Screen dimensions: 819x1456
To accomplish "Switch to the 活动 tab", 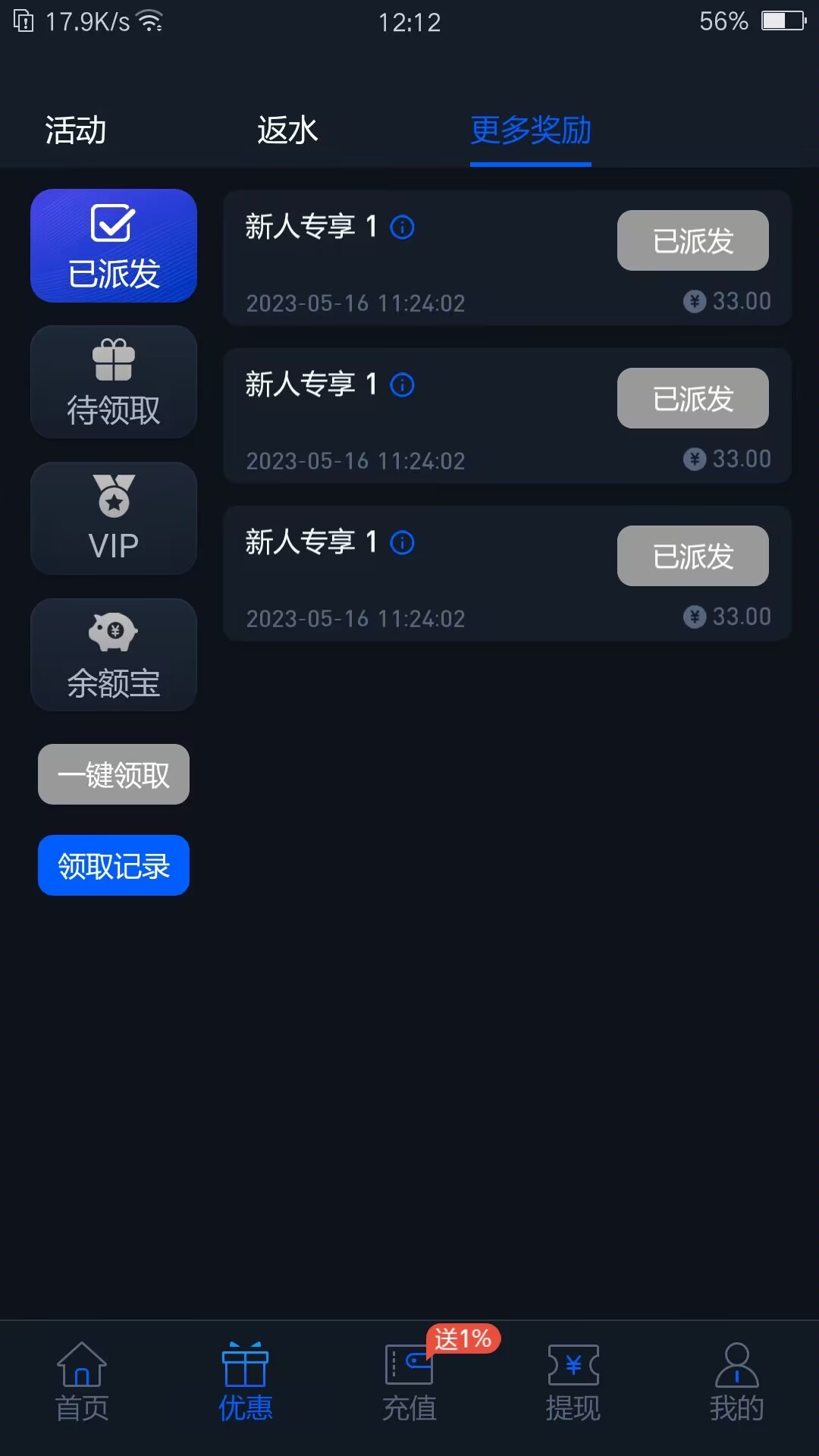I will coord(75,130).
